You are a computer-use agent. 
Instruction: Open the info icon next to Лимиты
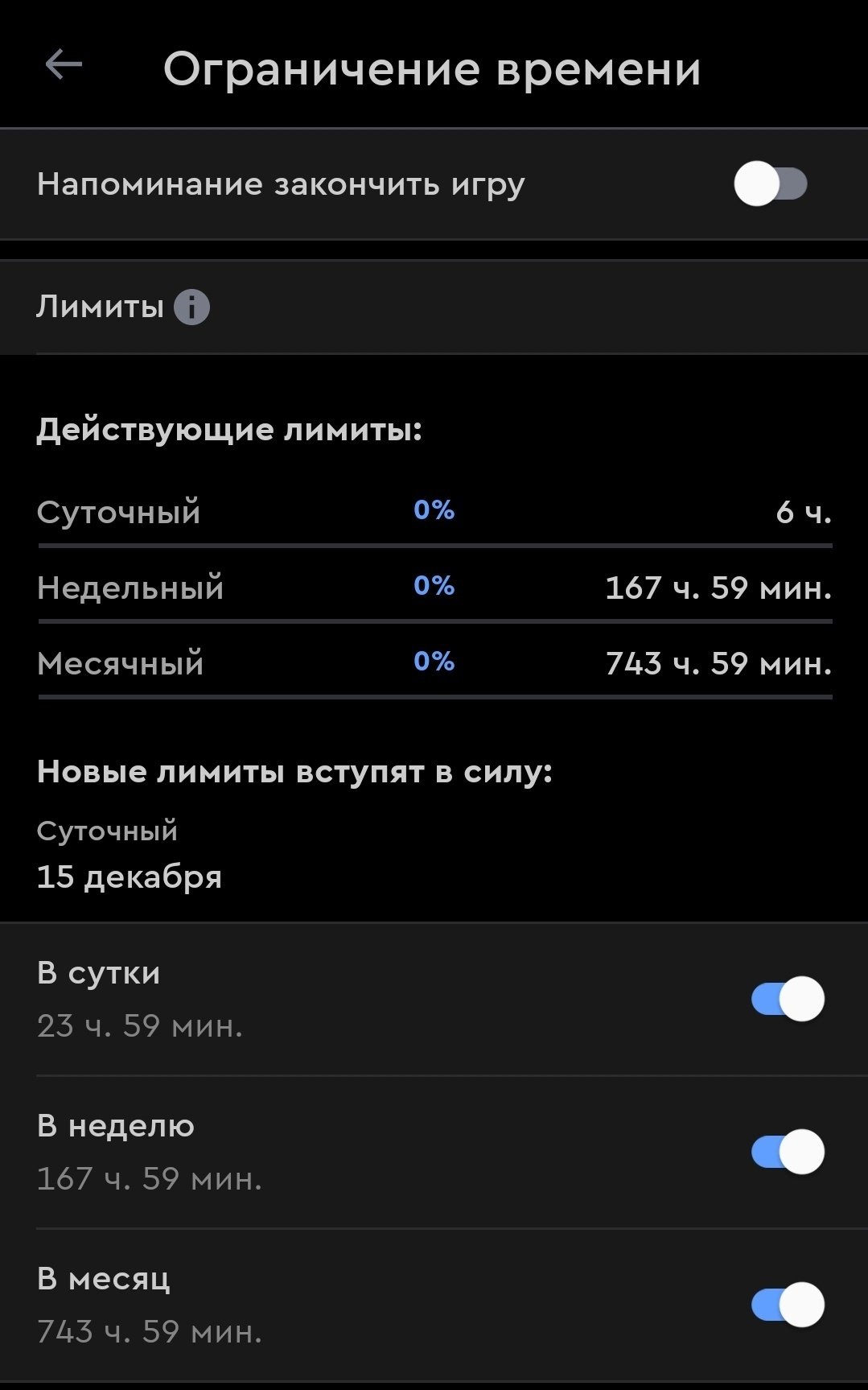pyautogui.click(x=192, y=307)
